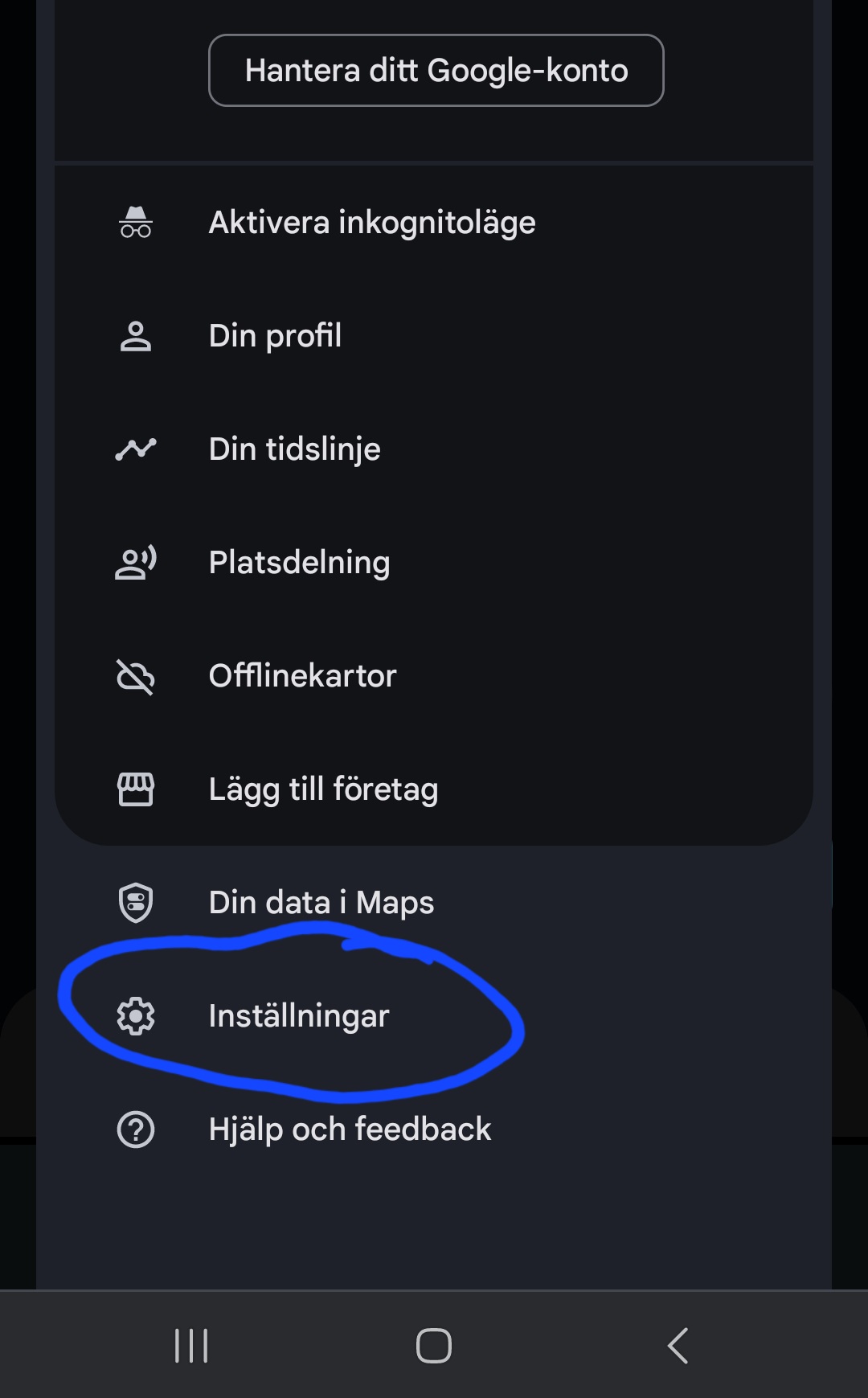Select the incognito mode icon

pyautogui.click(x=137, y=223)
